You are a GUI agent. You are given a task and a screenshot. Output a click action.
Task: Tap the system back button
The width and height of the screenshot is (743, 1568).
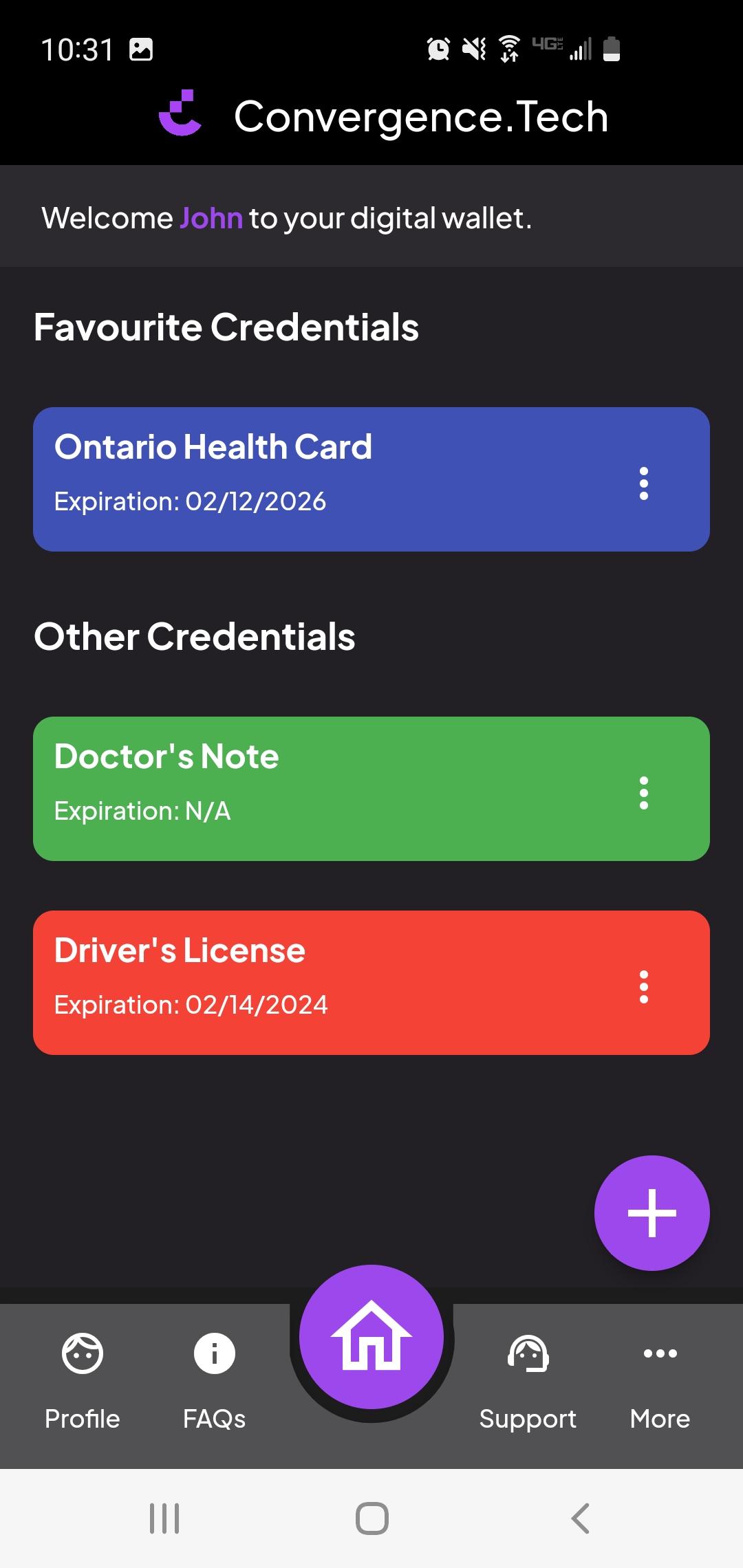point(580,1518)
